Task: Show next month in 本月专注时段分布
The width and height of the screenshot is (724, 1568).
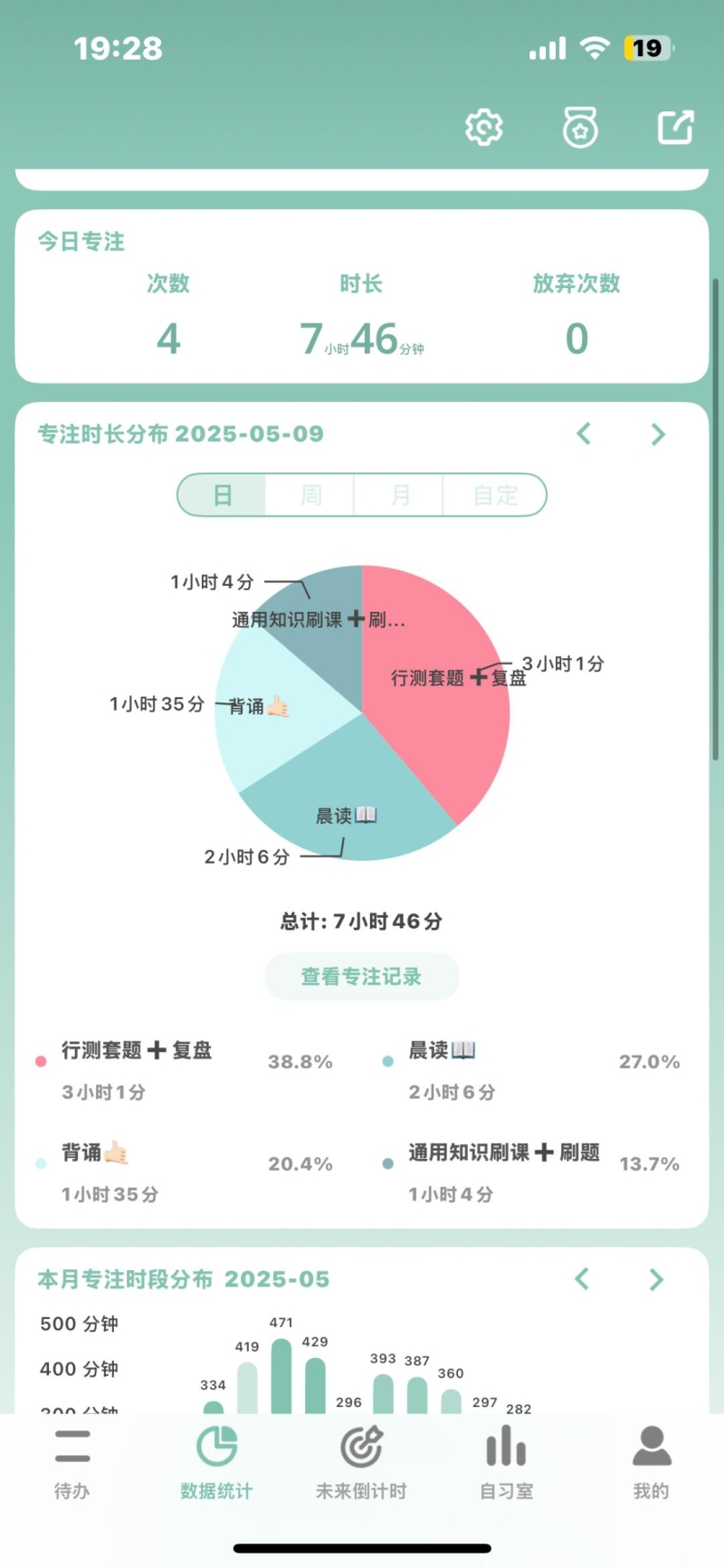Action: [x=657, y=1279]
